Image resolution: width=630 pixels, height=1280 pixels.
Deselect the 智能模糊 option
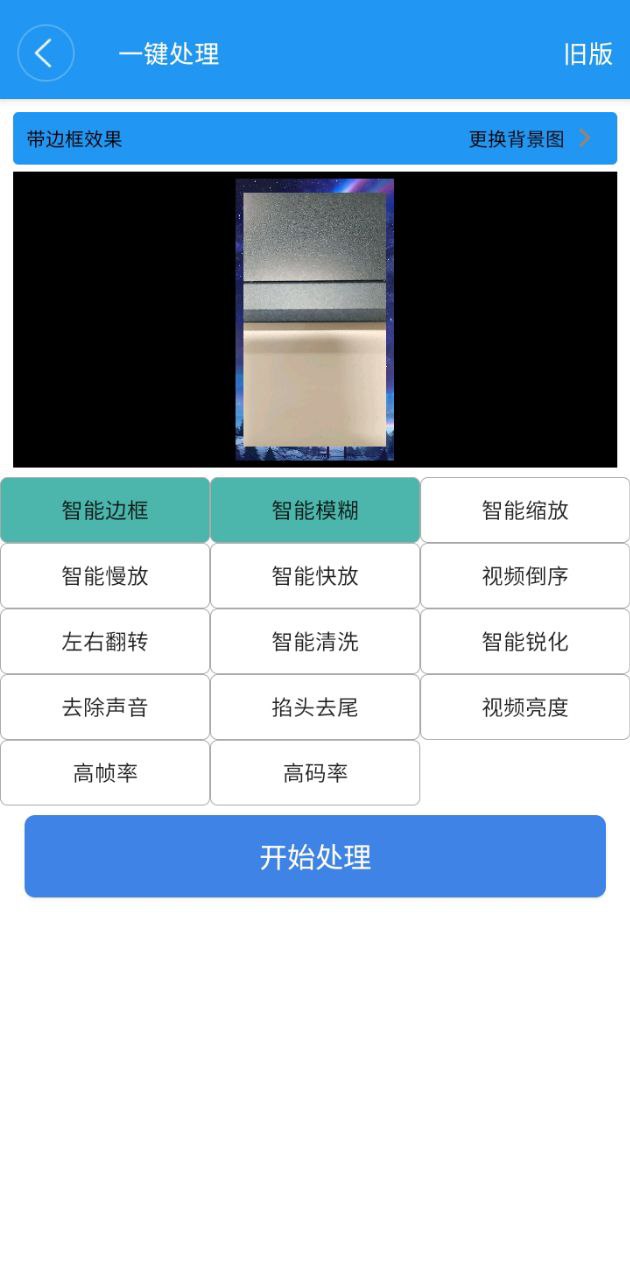pos(315,510)
